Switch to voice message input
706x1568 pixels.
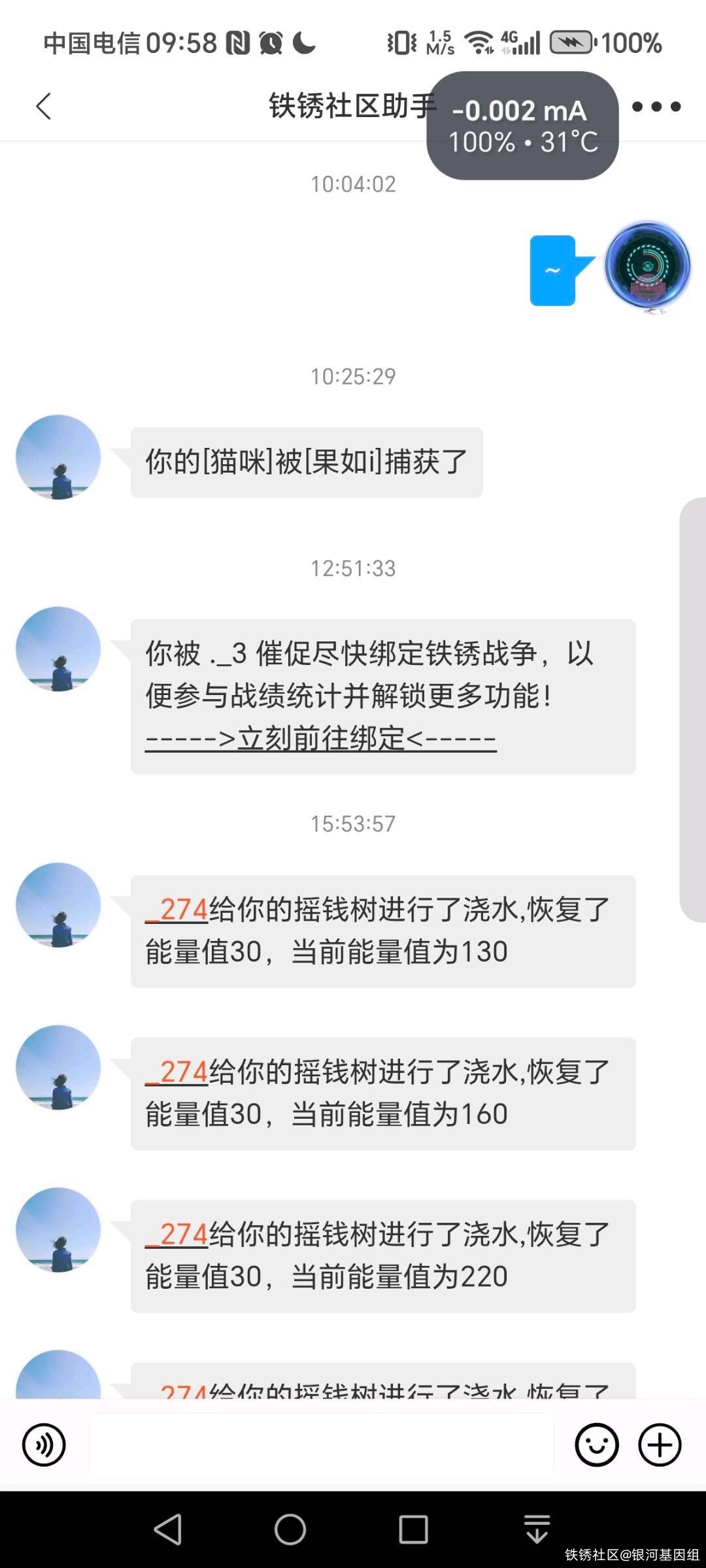tap(44, 1445)
